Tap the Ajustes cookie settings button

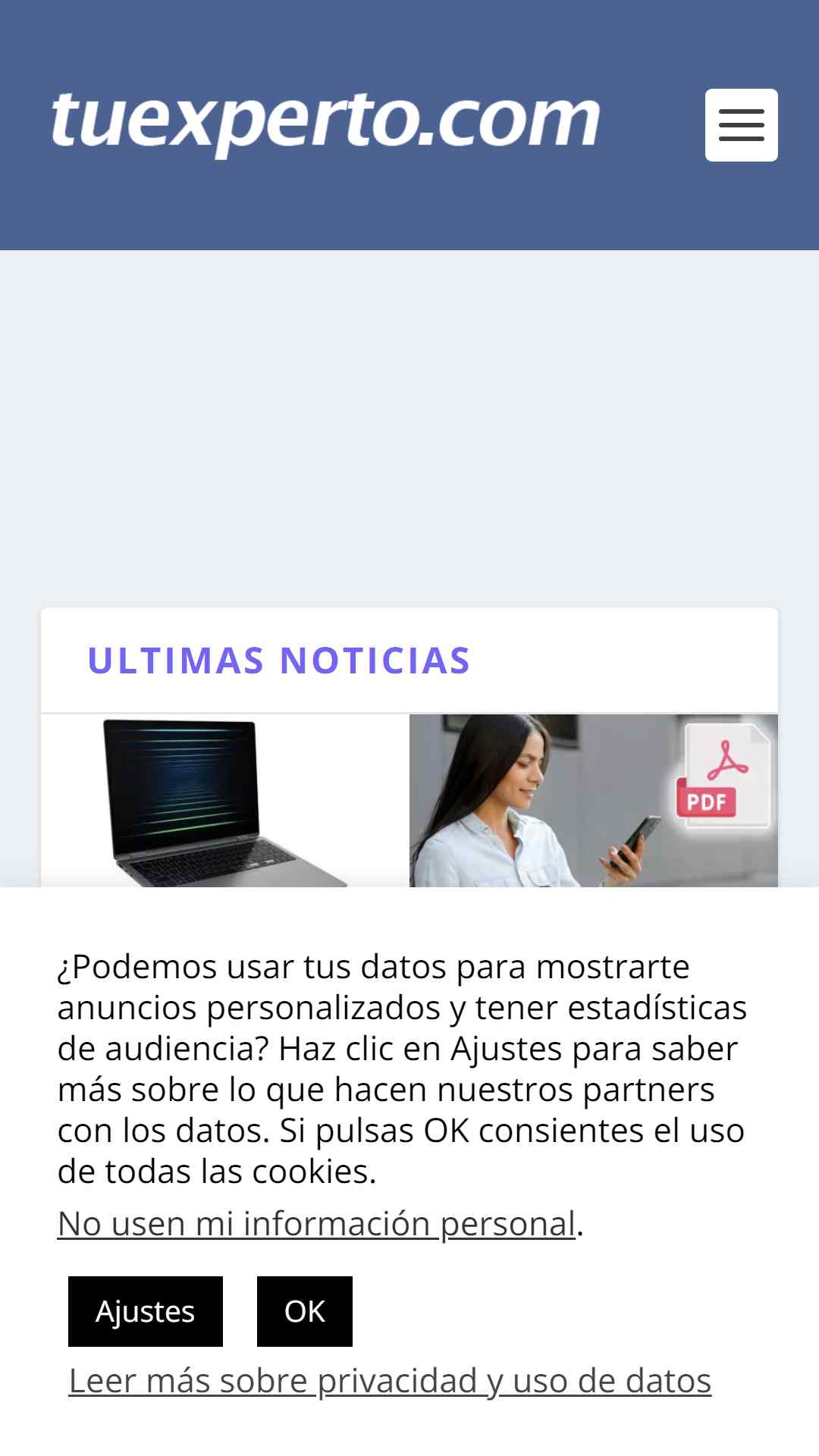[x=146, y=1311]
